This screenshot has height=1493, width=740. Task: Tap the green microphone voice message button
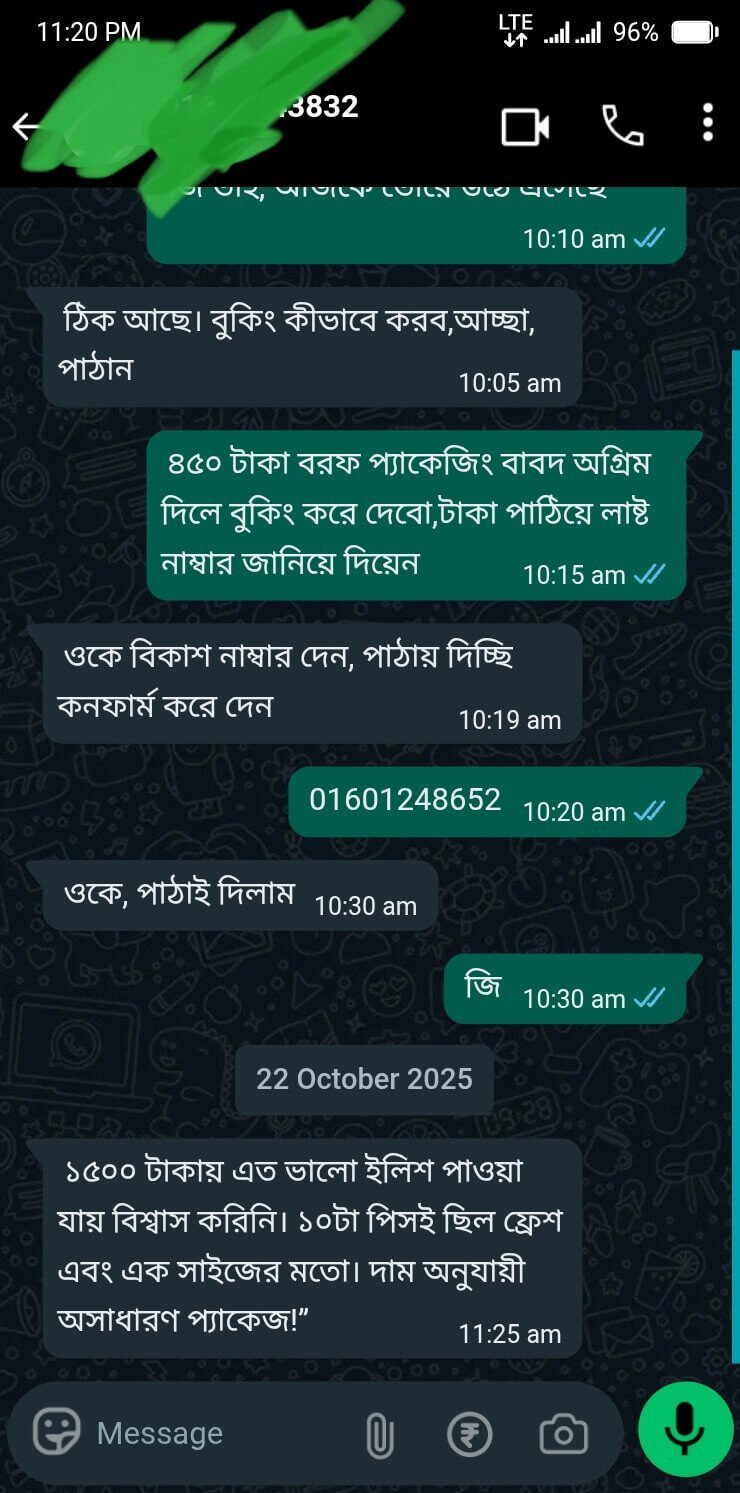(x=685, y=1430)
